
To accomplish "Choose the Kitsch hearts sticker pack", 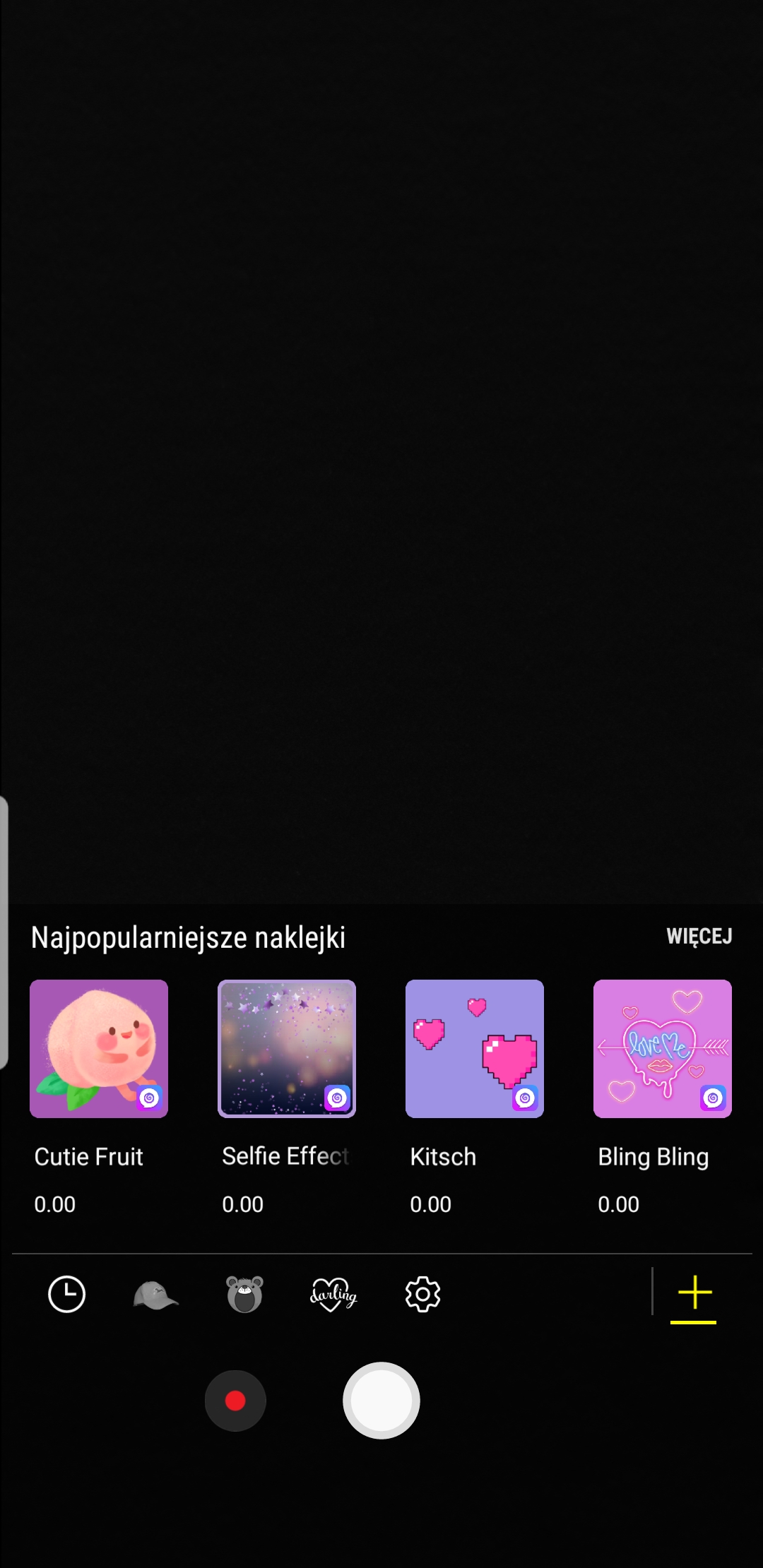I will coord(475,1048).
